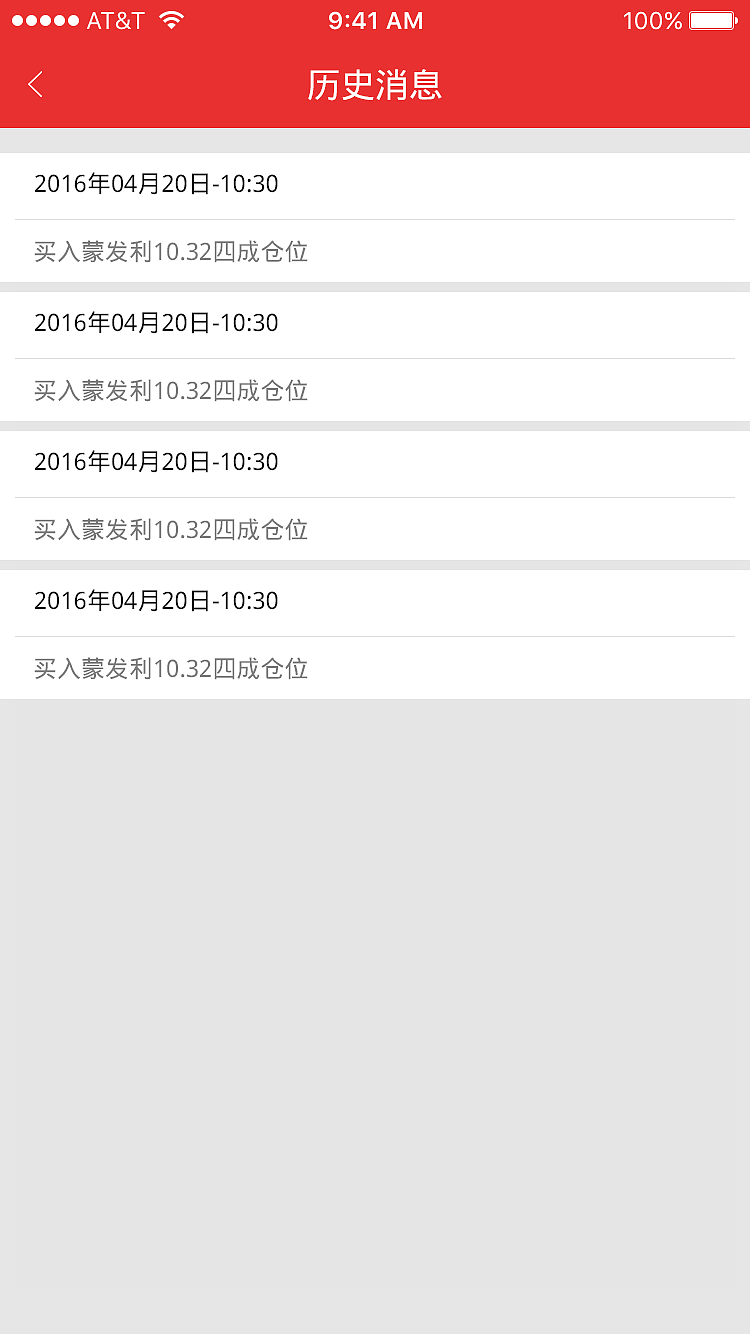750x1334 pixels.
Task: Tap the divider under the first message
Action: click(375, 217)
